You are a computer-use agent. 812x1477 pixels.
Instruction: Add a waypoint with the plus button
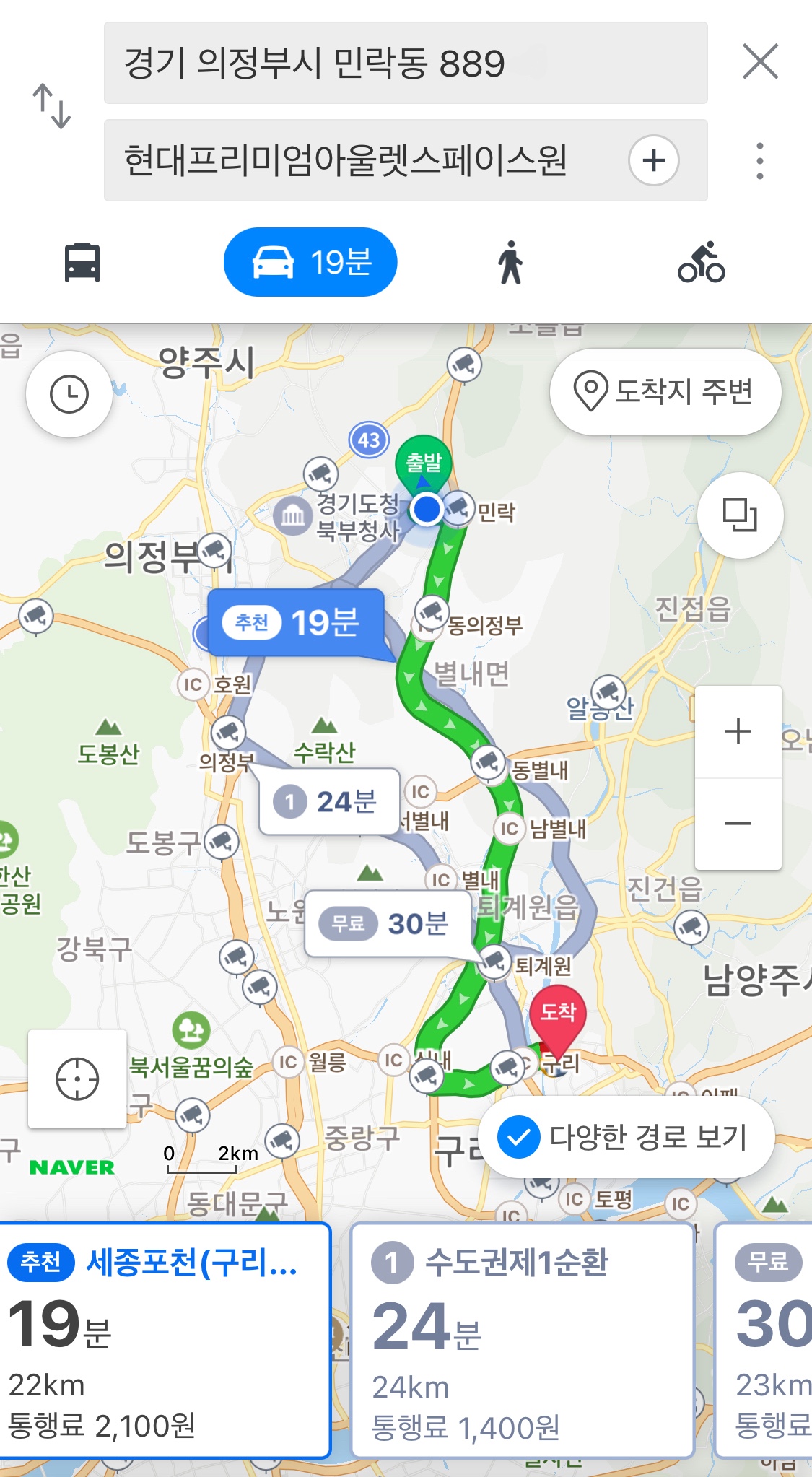653,160
